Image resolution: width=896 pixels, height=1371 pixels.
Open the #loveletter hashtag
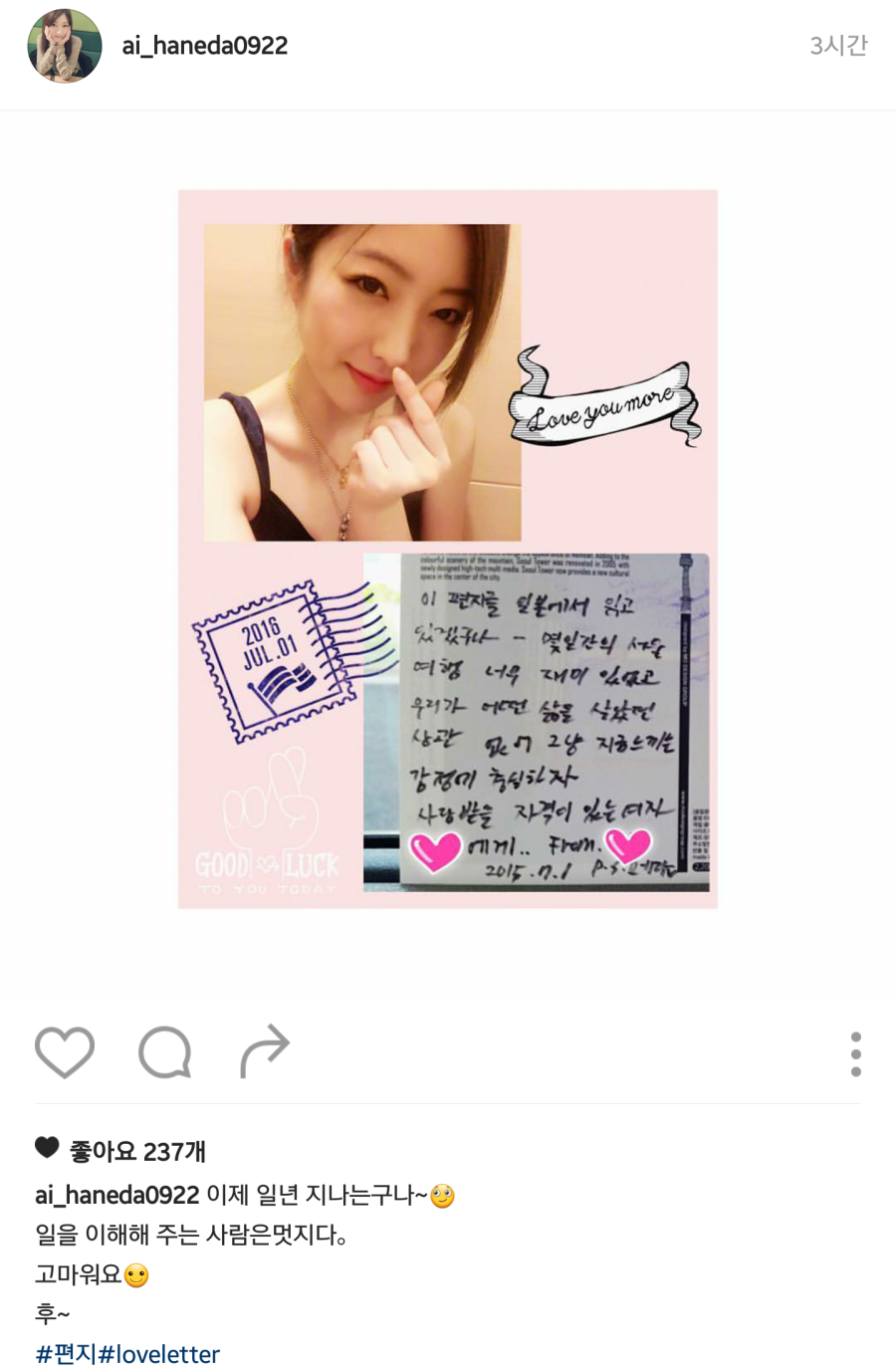point(159,1354)
